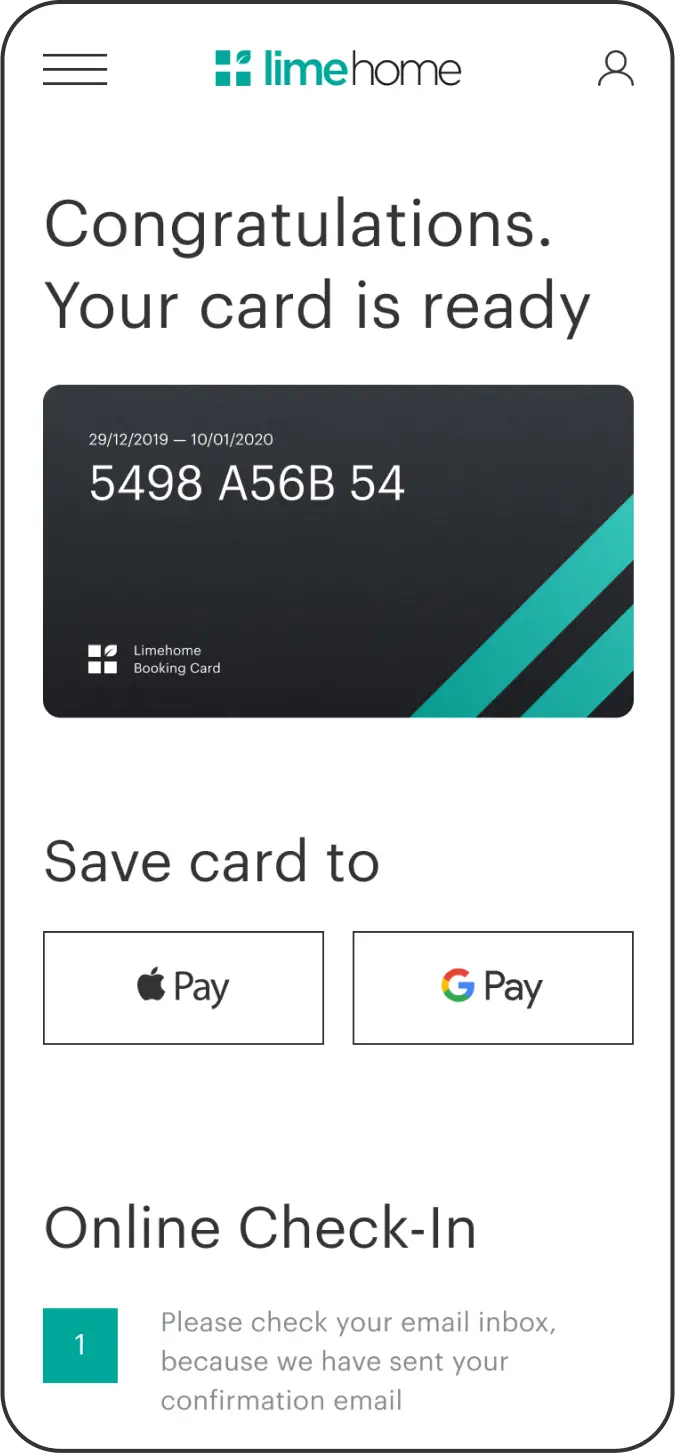Open the hamburger menu
Screen dimensions: 675x1453
click(x=75, y=69)
